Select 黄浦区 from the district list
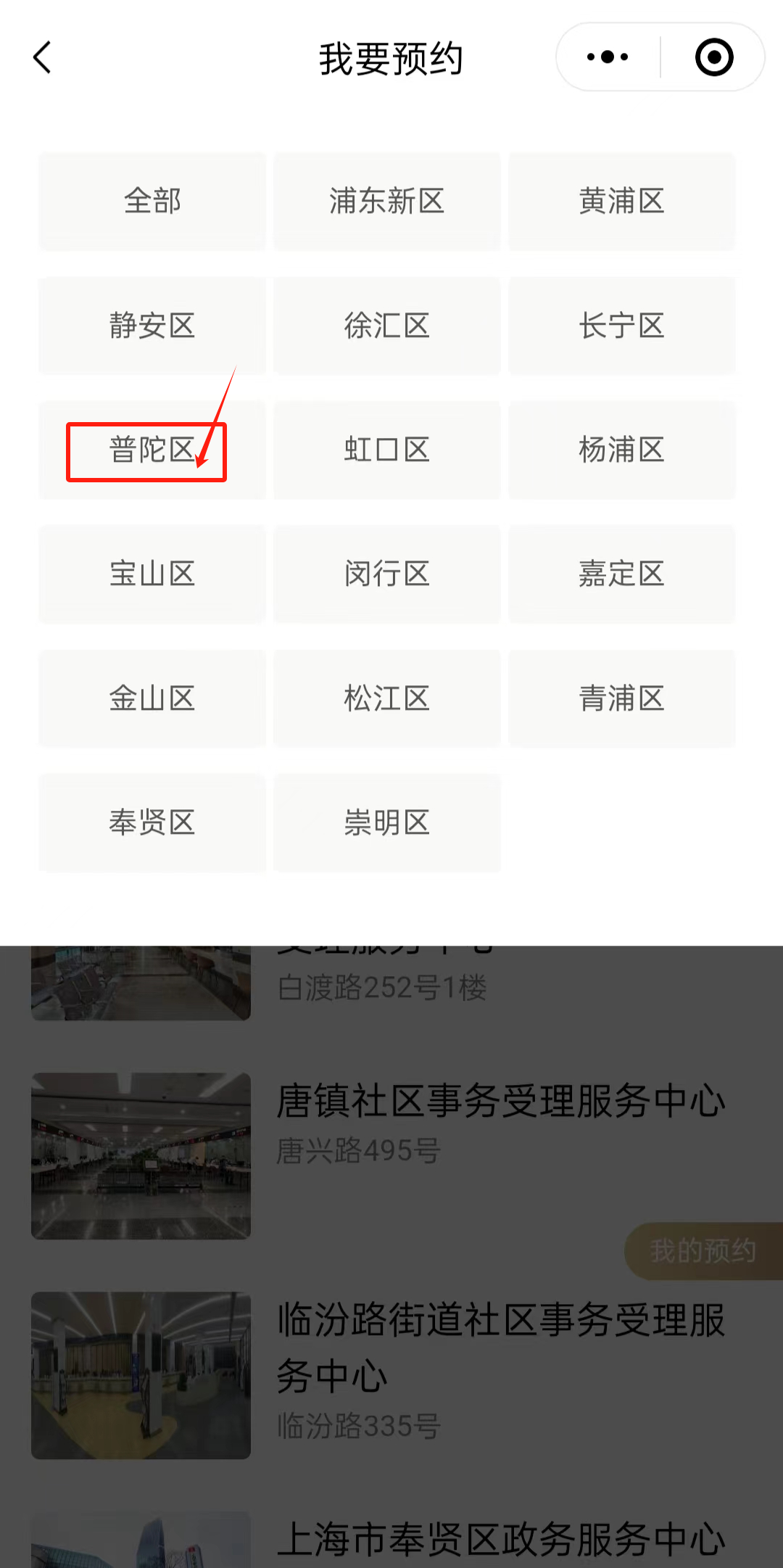This screenshot has width=783, height=1568. [621, 201]
